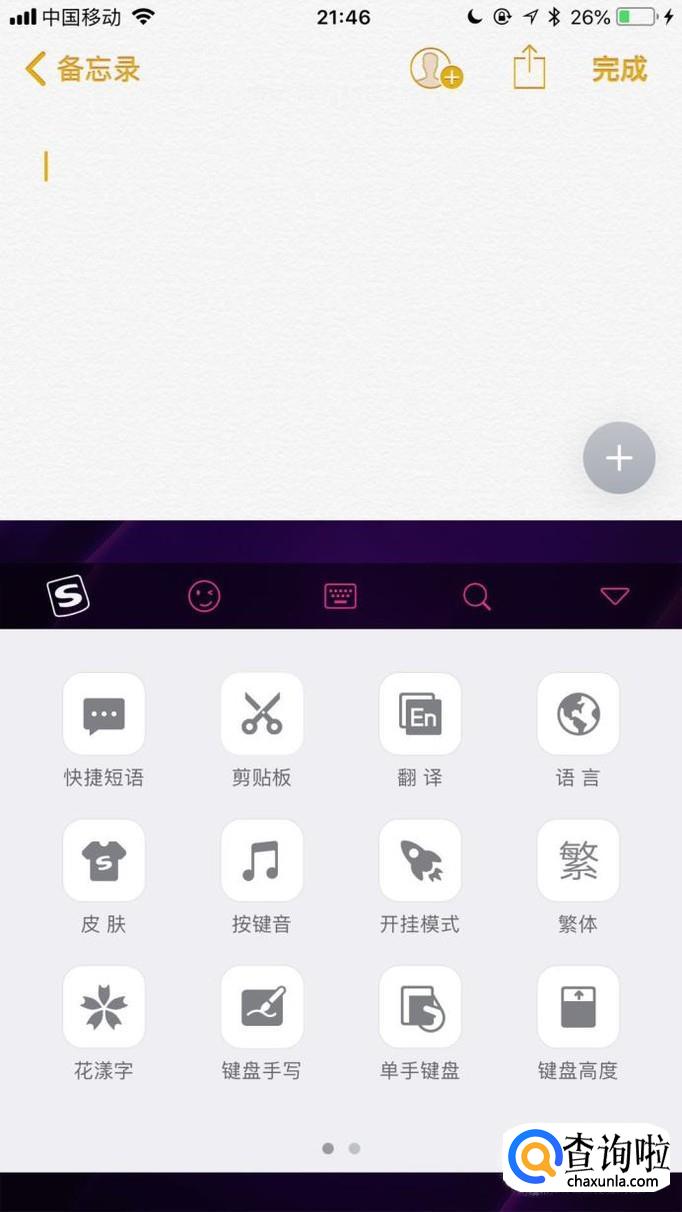Choose 语言 language settings
Viewport: 682px width, 1212px height.
[578, 714]
